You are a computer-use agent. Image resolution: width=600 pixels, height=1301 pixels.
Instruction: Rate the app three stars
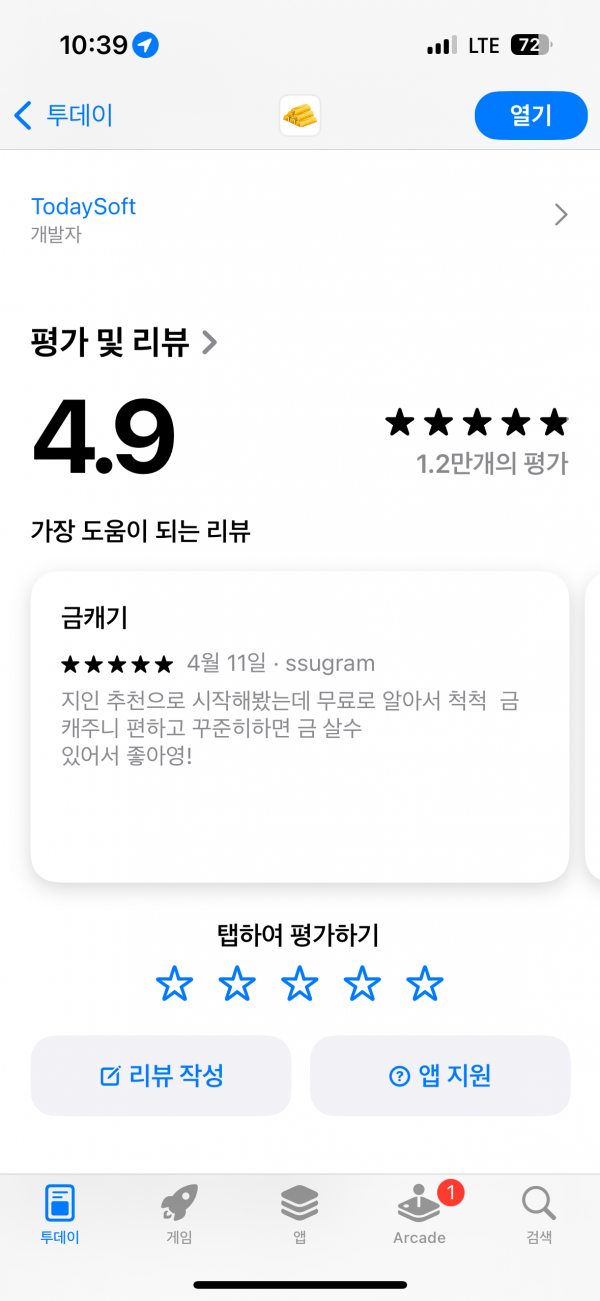coord(300,985)
